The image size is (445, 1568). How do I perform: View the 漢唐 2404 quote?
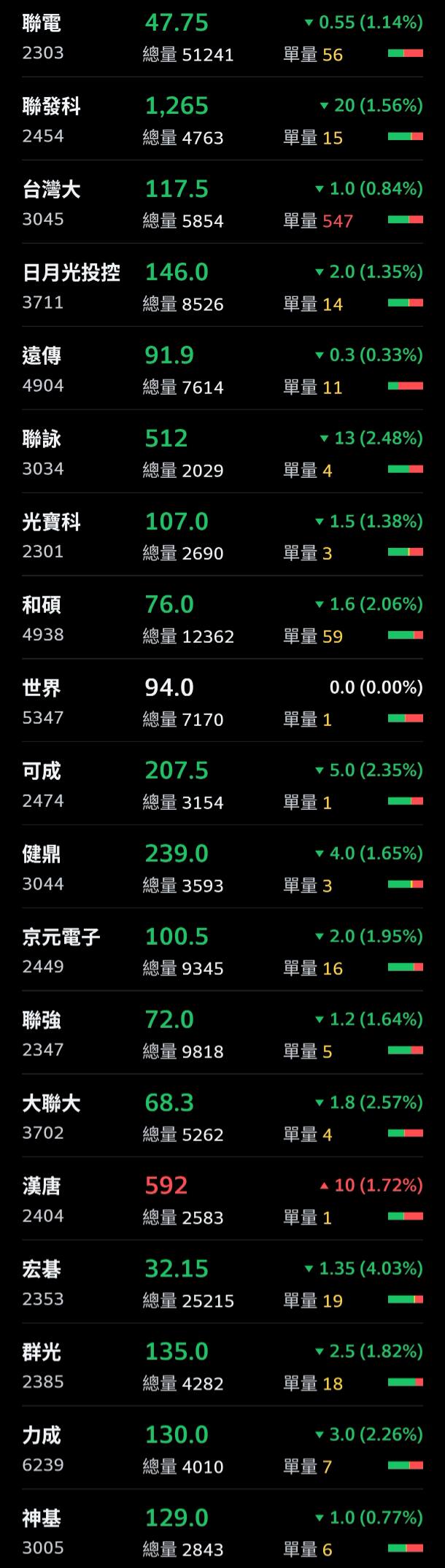click(222, 1202)
